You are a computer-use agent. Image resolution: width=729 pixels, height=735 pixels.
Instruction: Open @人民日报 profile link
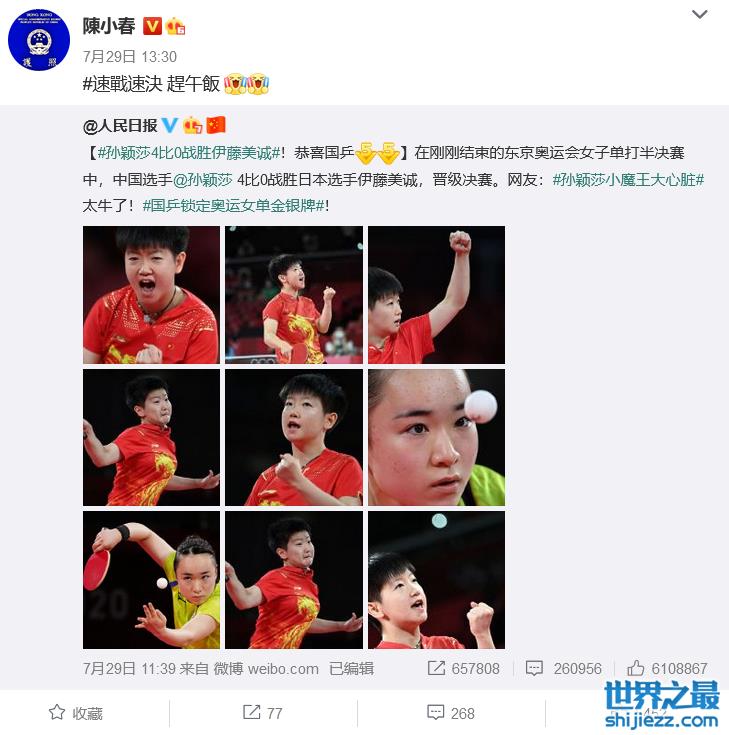point(120,125)
